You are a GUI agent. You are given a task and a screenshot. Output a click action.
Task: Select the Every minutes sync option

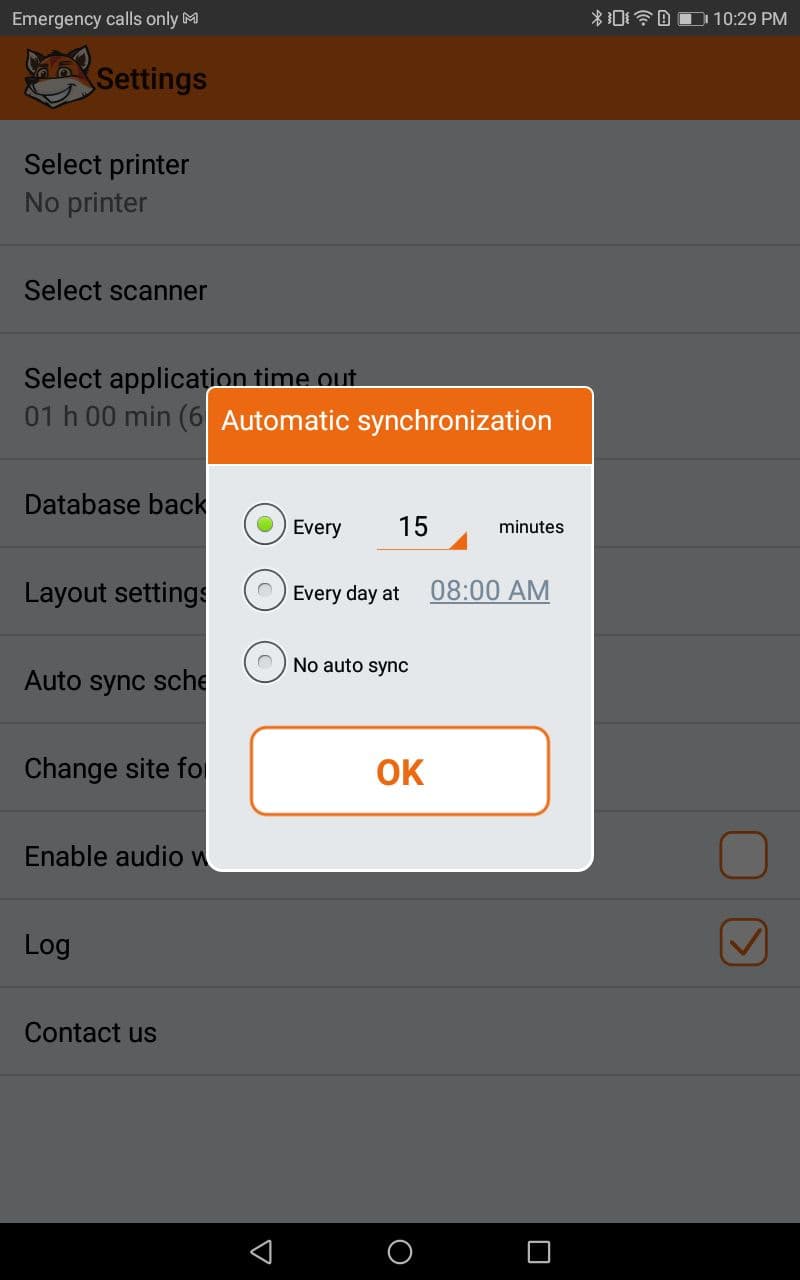(x=265, y=525)
